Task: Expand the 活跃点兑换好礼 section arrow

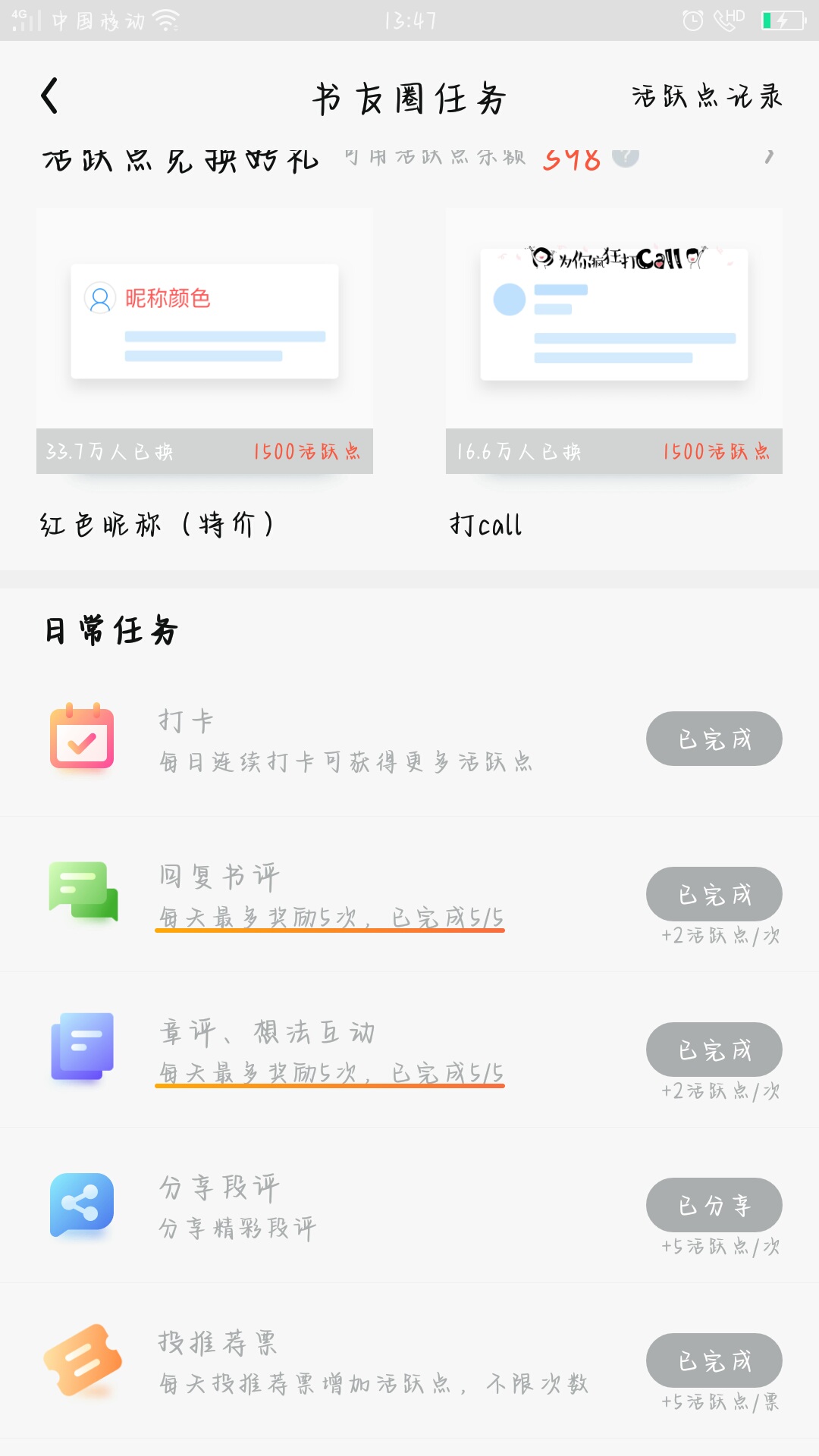Action: [768, 157]
